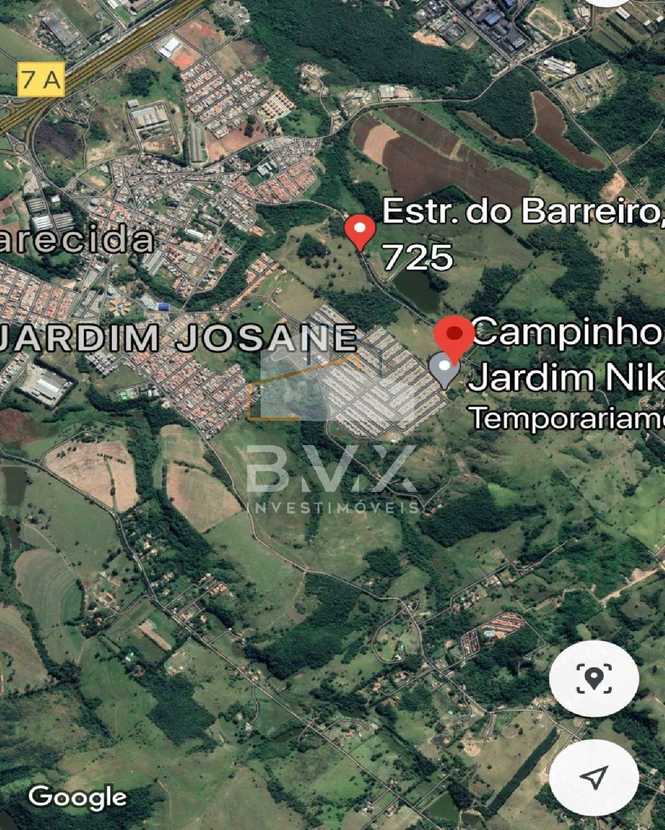Open the navigation arrow button
Image resolution: width=665 pixels, height=830 pixels.
click(594, 778)
